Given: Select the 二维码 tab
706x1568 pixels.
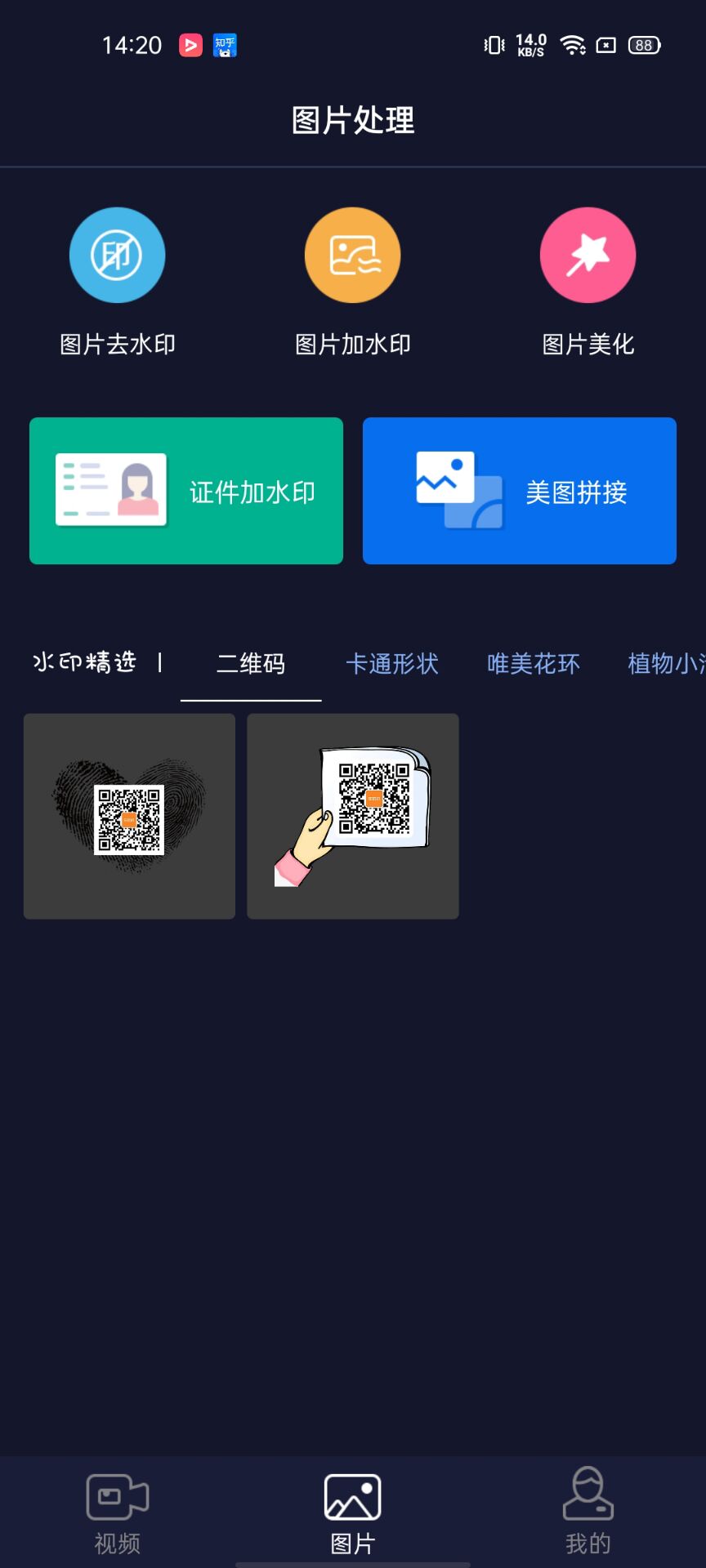Looking at the screenshot, I should pyautogui.click(x=251, y=664).
